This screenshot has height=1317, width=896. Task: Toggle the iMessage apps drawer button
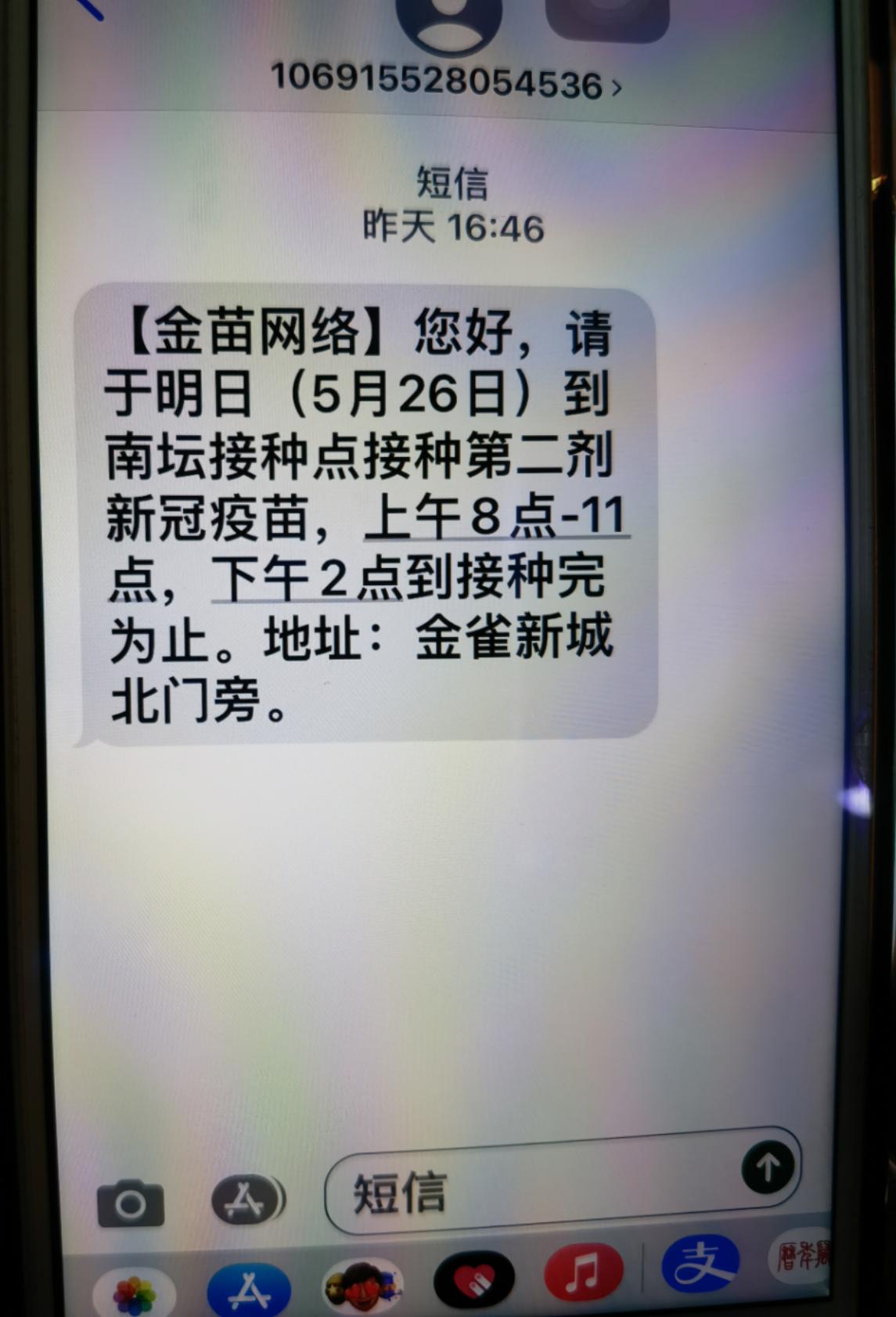click(x=246, y=1201)
